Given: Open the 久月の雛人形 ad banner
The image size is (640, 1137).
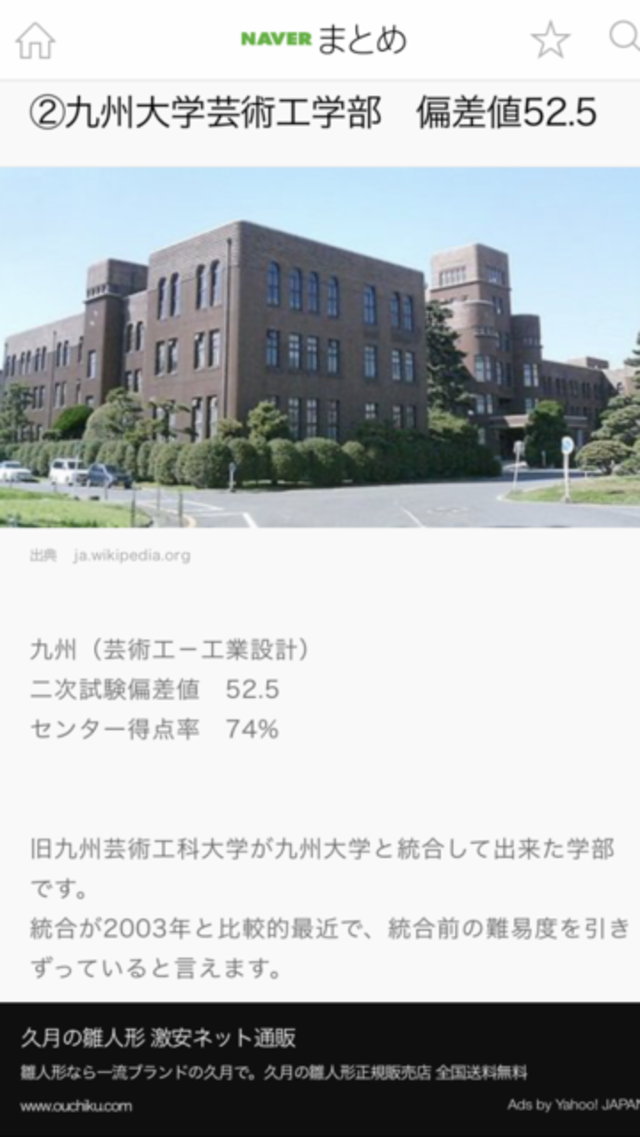Looking at the screenshot, I should coord(320,1070).
